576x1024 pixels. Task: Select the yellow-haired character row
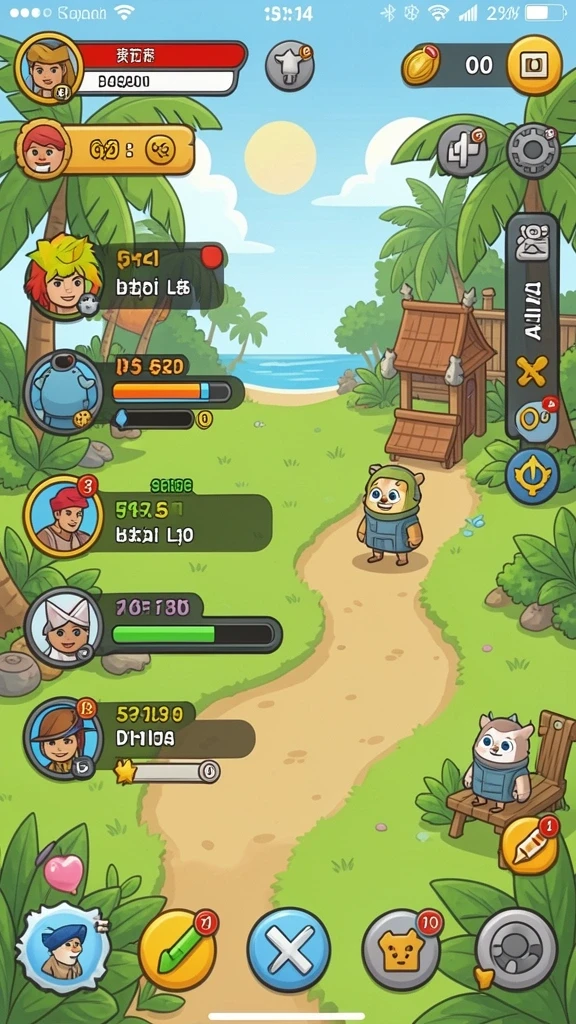click(x=125, y=276)
